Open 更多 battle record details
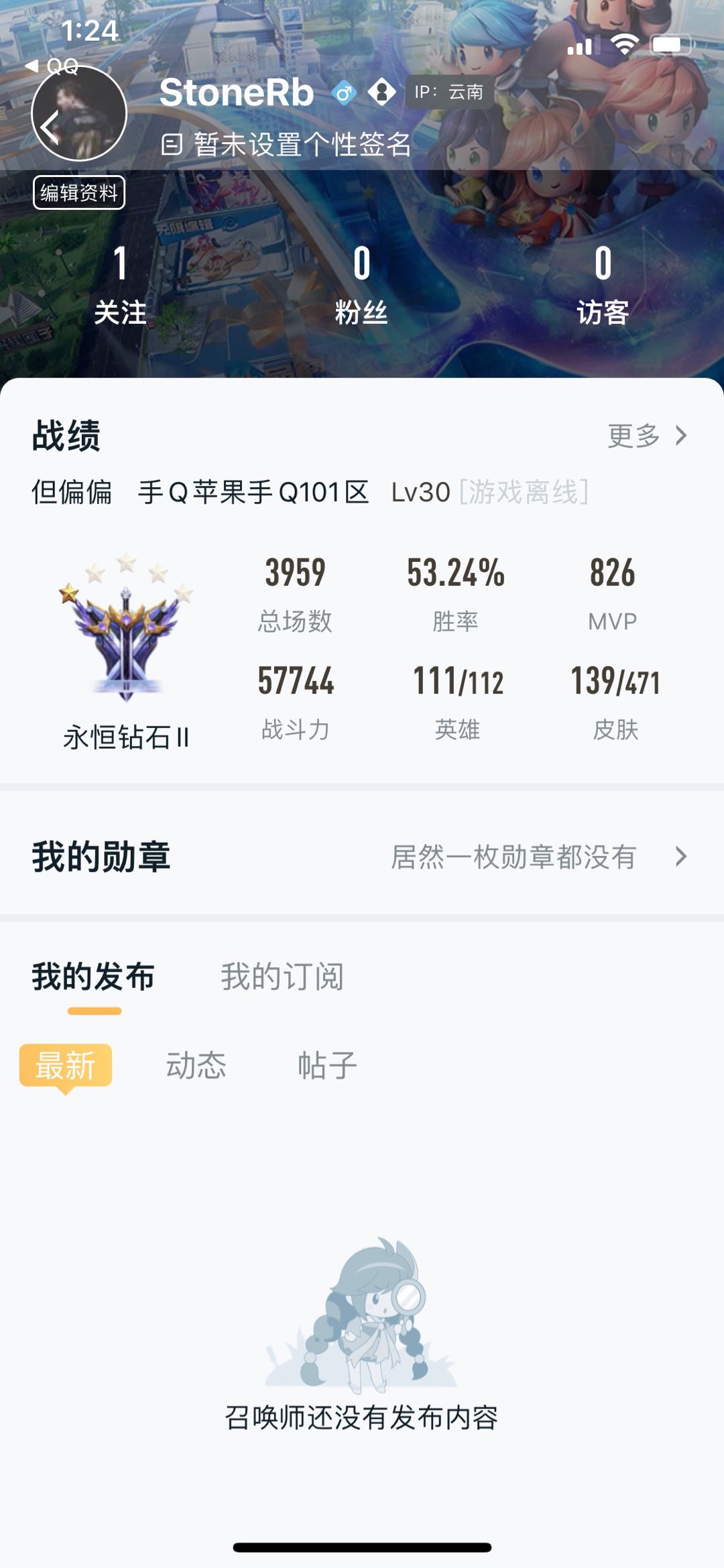724x1568 pixels. point(647,436)
